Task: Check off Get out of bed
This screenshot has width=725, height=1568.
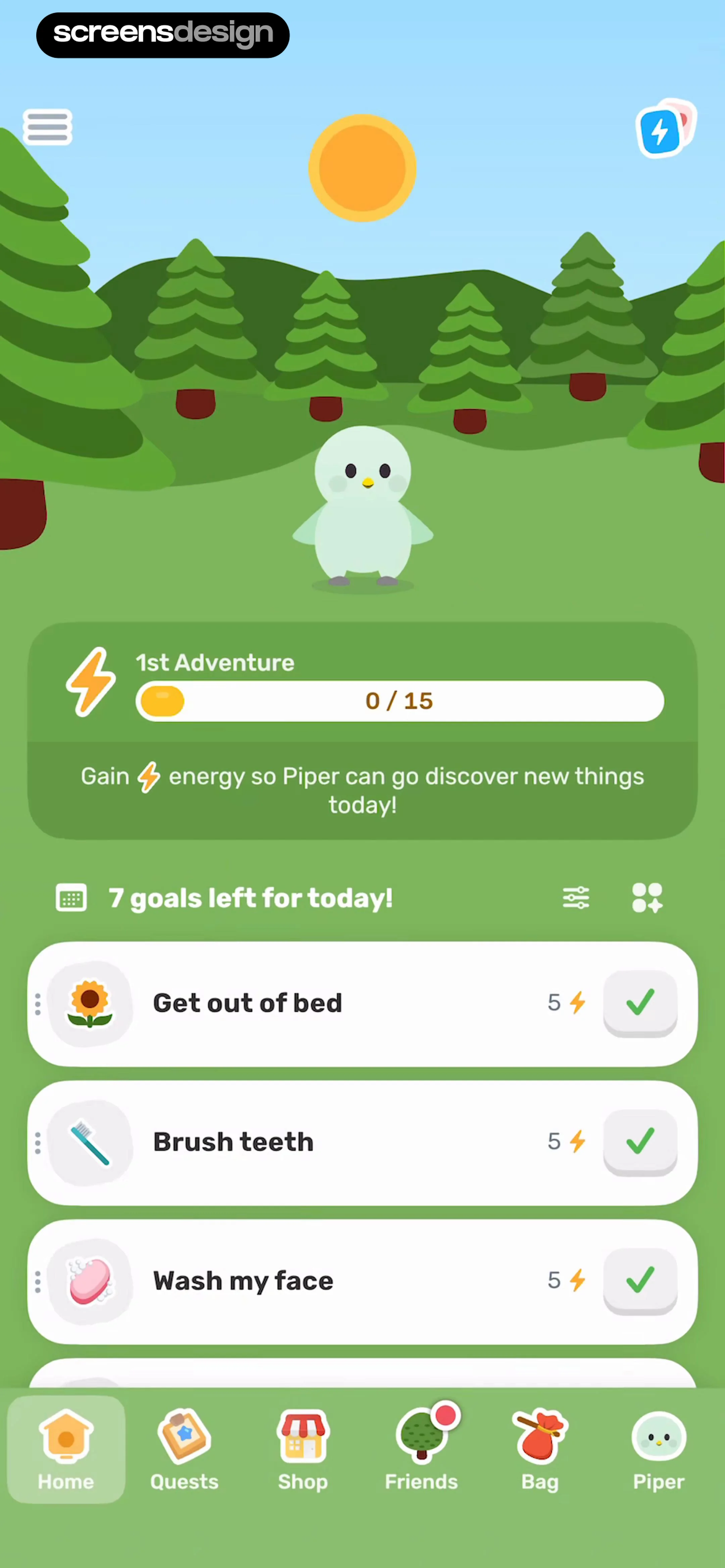Action: point(640,1003)
